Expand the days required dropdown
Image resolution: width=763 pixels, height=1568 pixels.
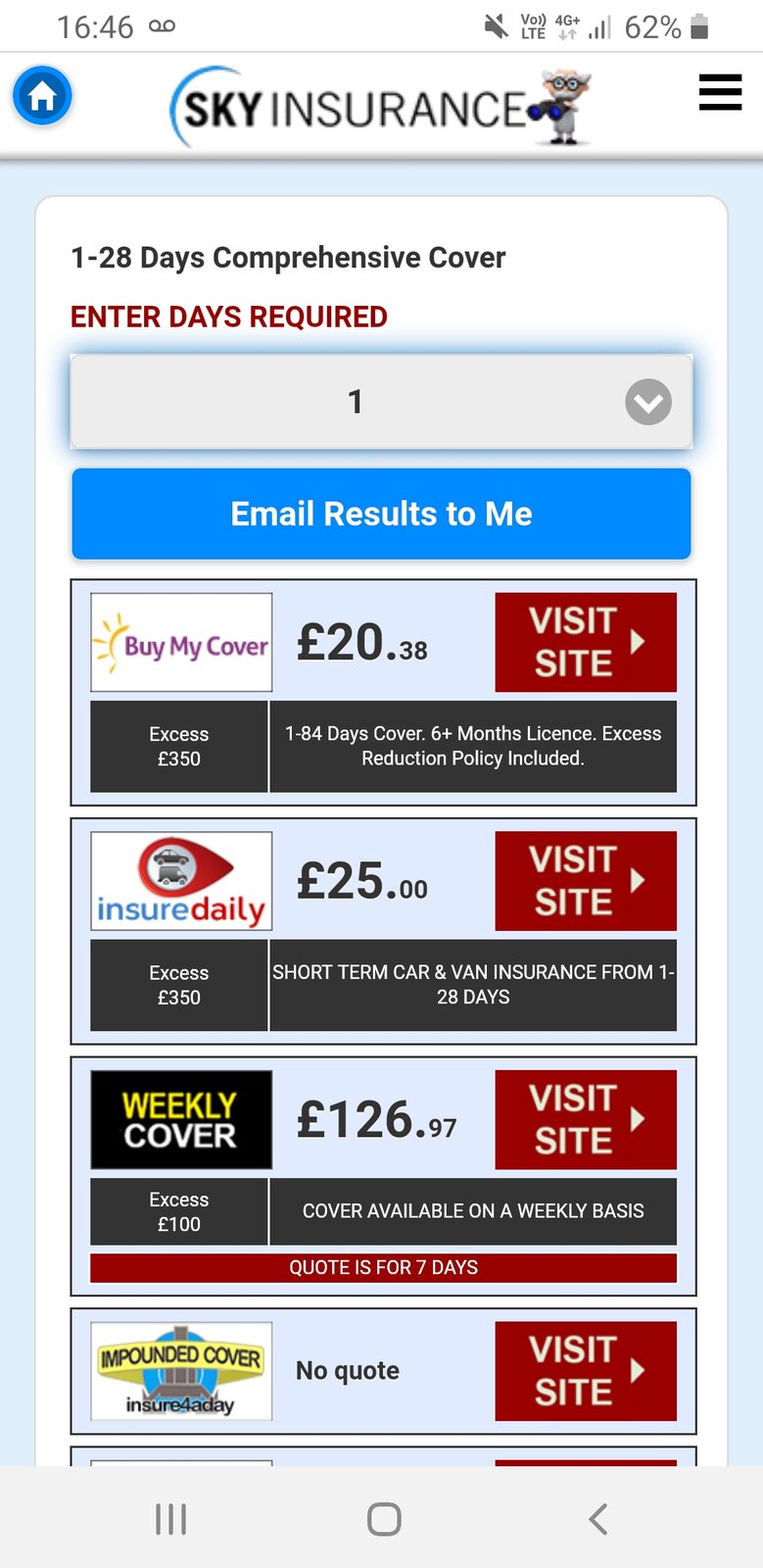point(381,402)
